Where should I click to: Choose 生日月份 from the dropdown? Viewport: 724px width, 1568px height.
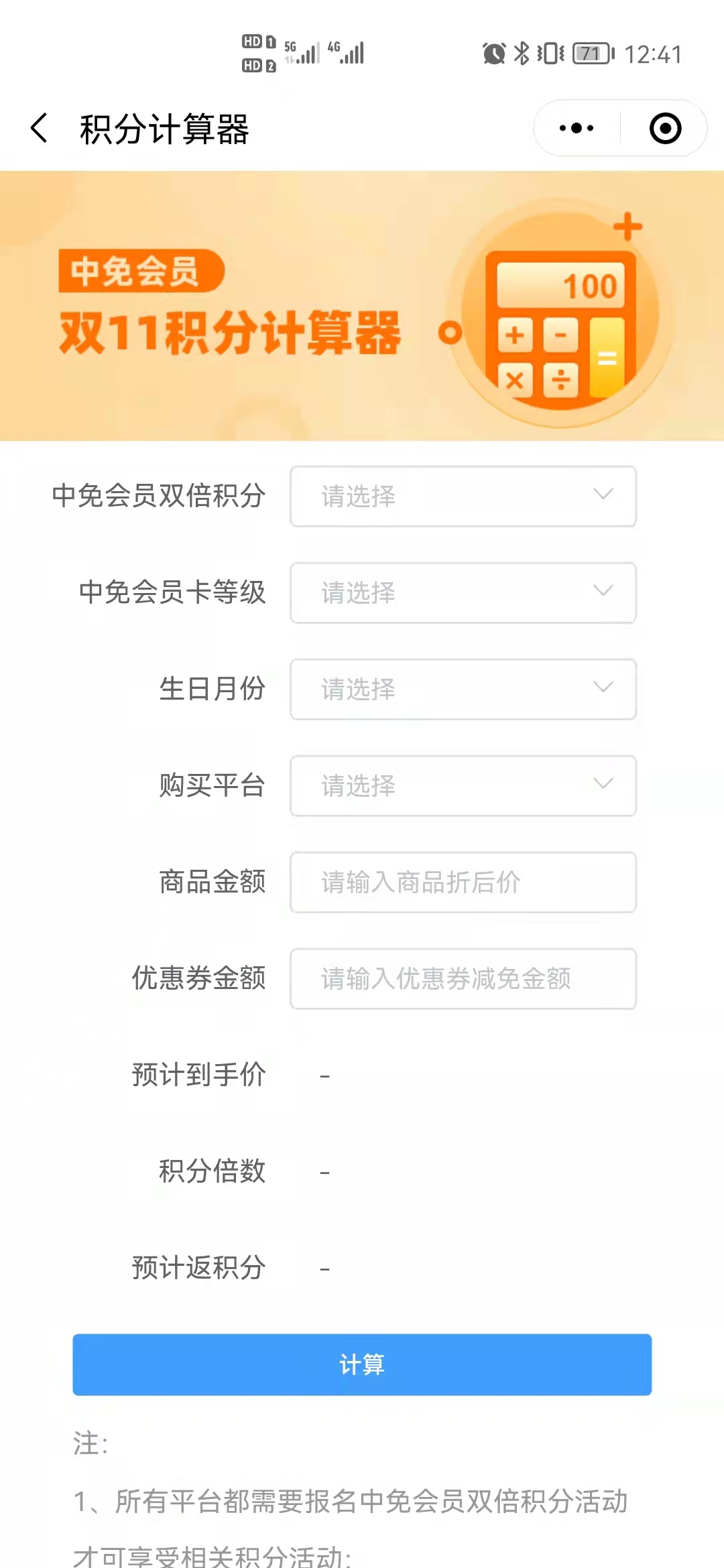point(463,690)
